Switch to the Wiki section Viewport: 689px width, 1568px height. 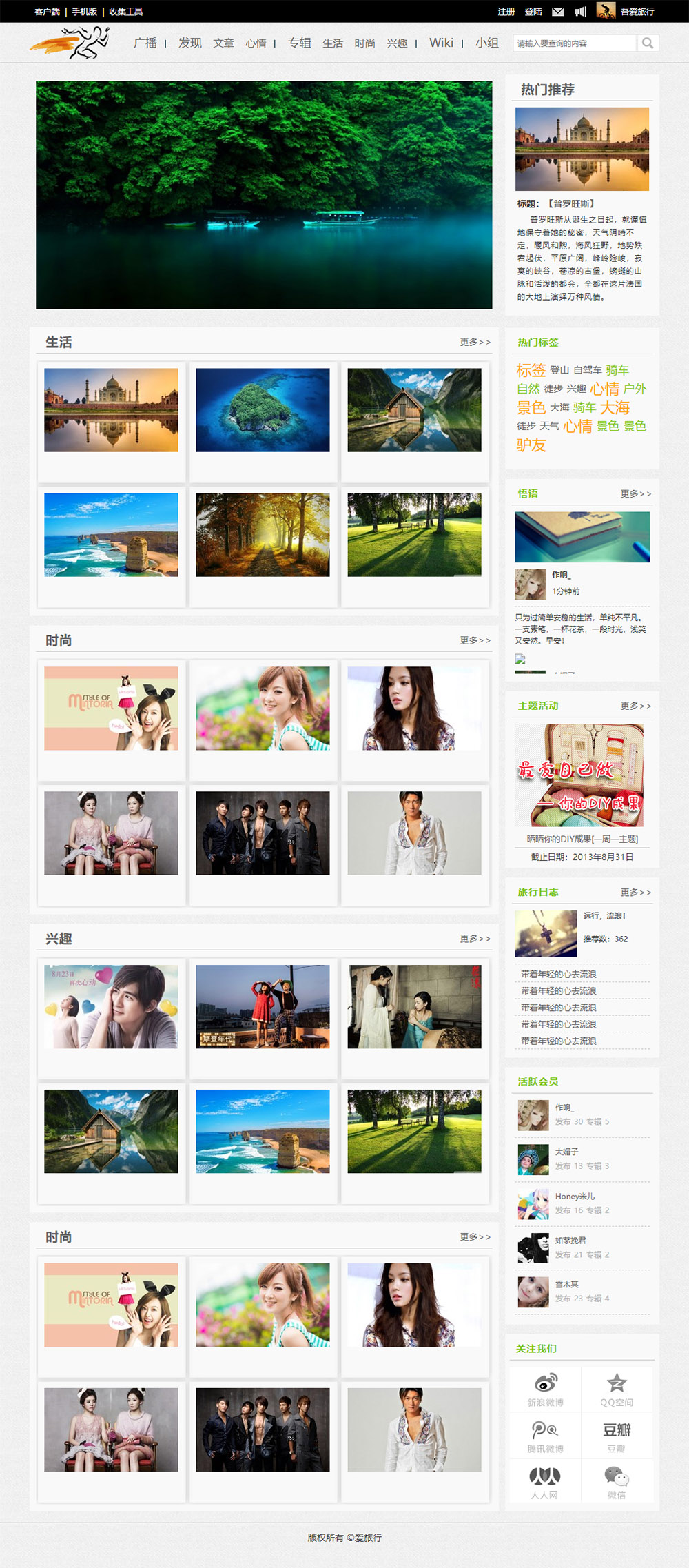click(441, 43)
